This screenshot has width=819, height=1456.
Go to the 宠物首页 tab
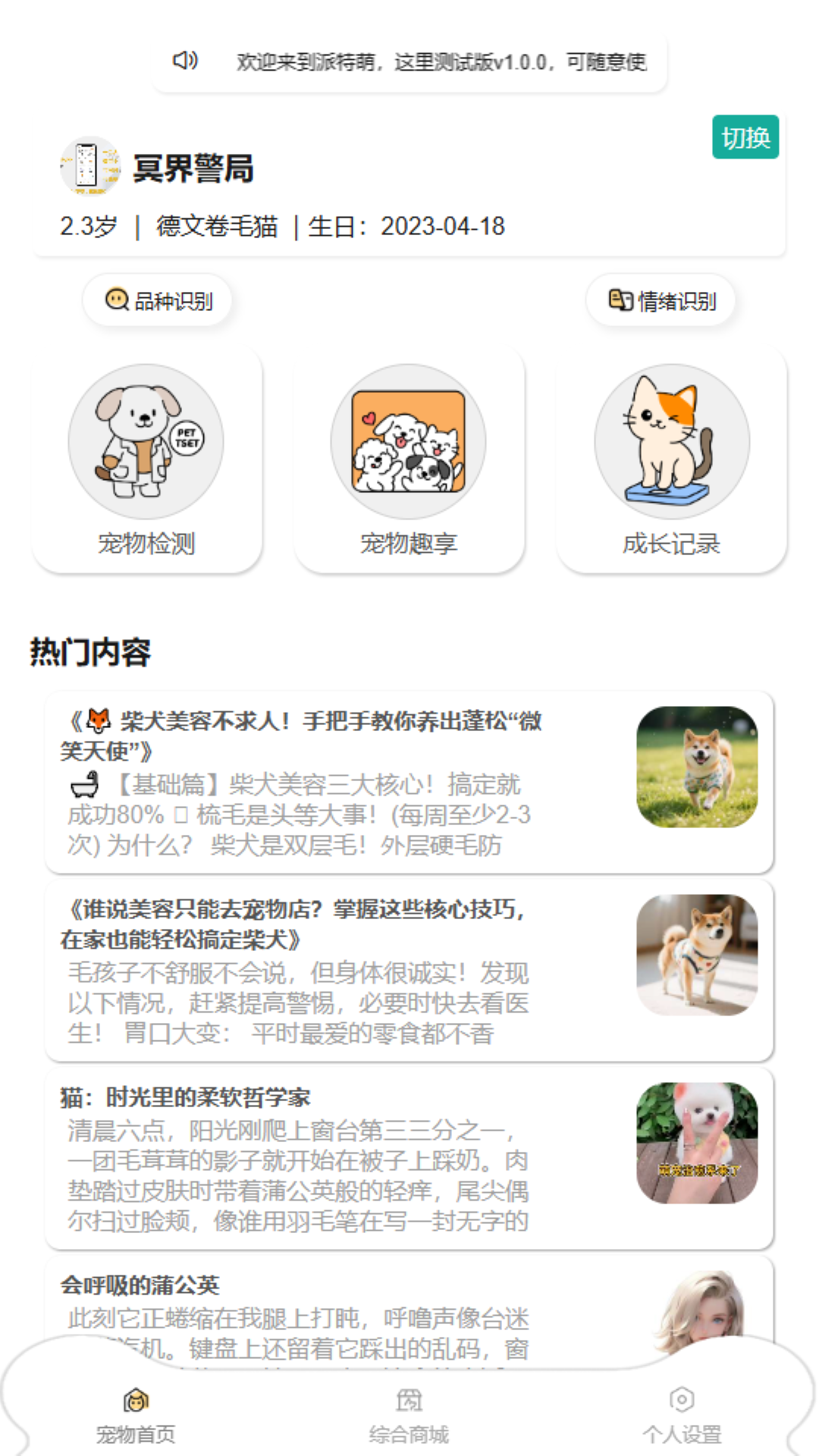click(136, 1415)
